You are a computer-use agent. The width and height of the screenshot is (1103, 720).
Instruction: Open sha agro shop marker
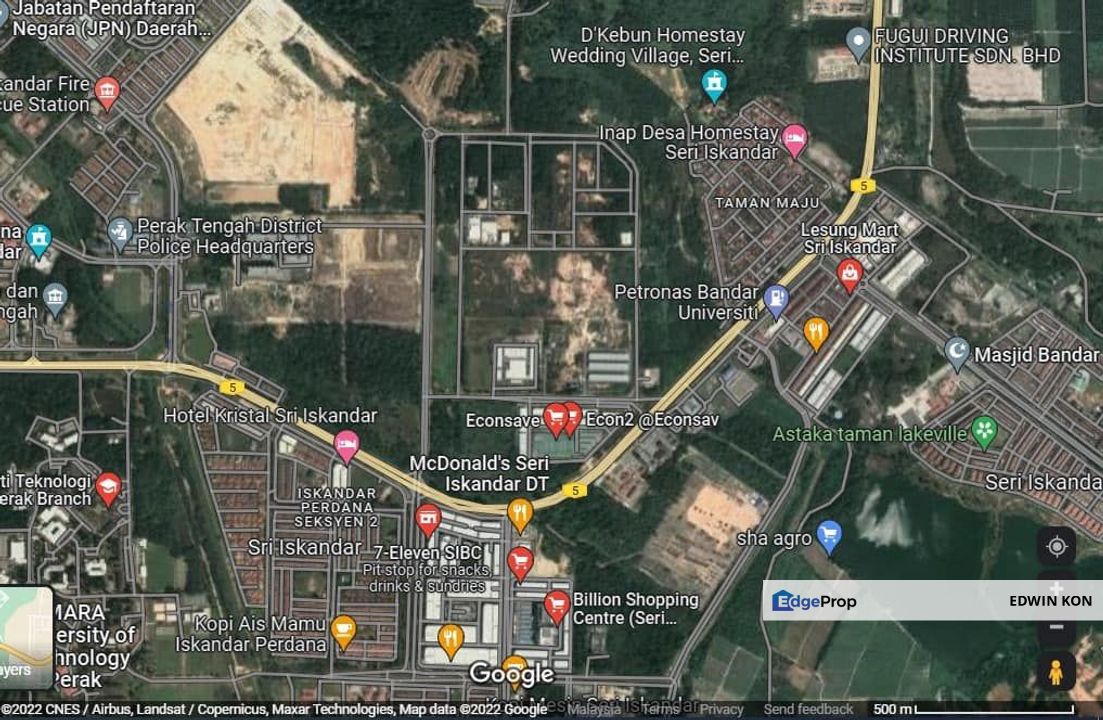[828, 536]
